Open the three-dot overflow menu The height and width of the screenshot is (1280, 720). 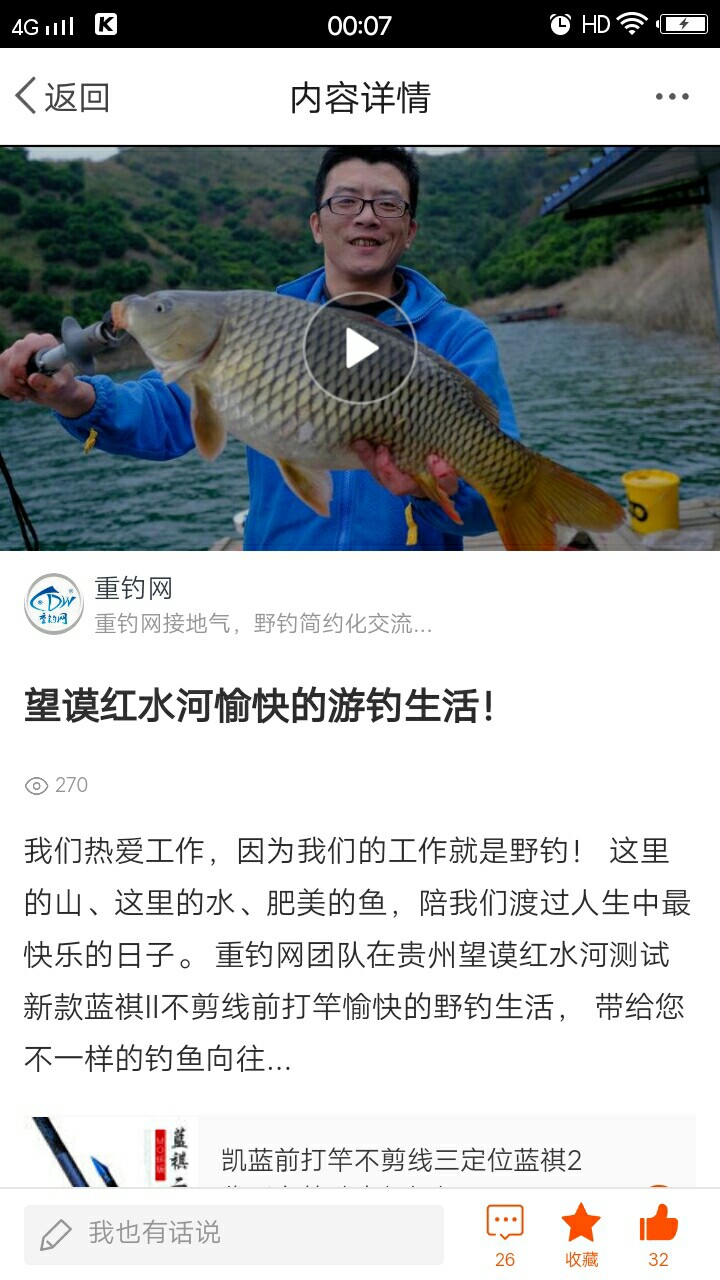click(x=671, y=97)
